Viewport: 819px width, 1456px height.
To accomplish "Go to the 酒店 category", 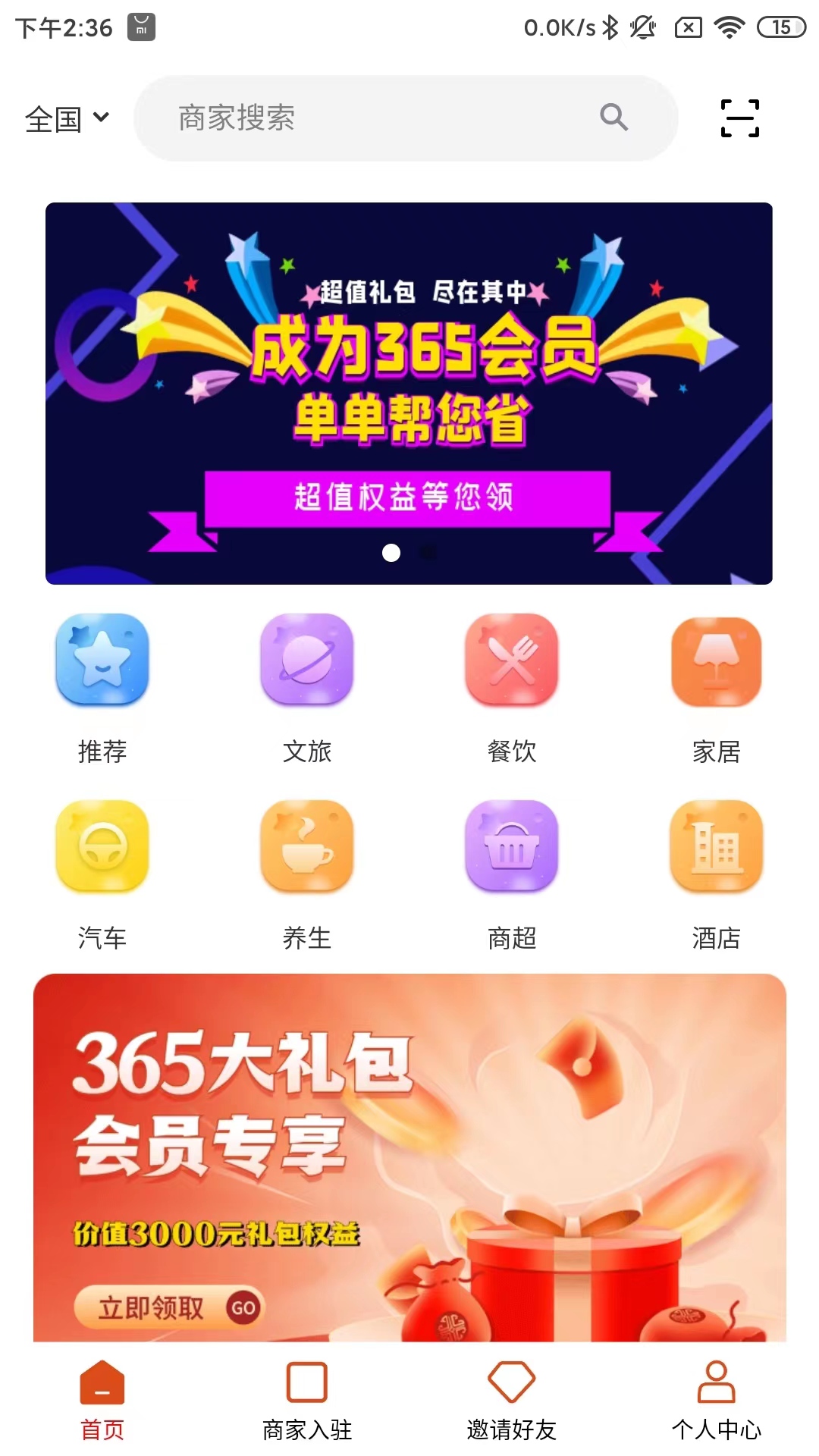I will [717, 875].
